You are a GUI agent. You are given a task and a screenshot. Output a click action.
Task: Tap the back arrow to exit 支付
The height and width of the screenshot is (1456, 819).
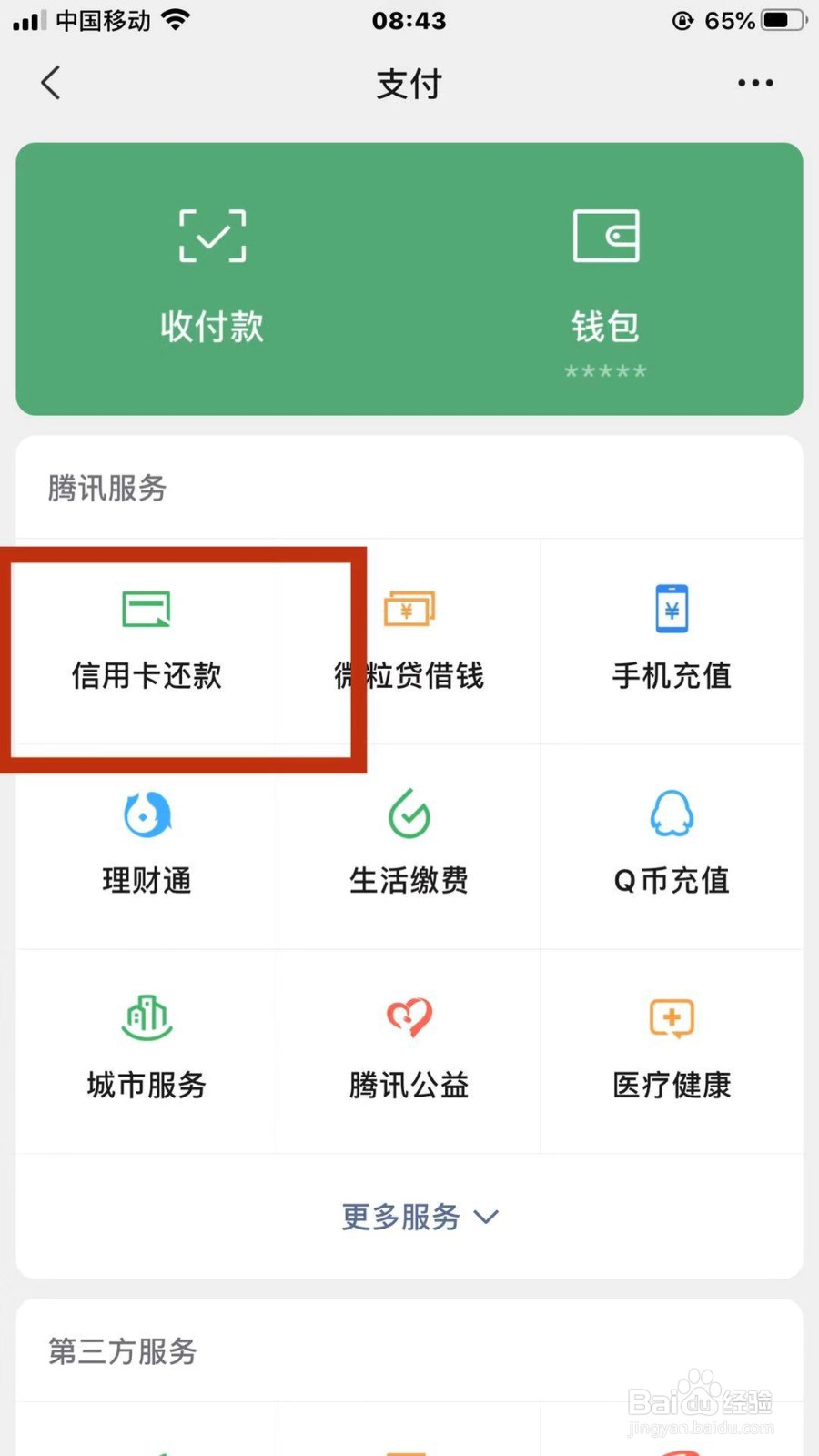(50, 83)
